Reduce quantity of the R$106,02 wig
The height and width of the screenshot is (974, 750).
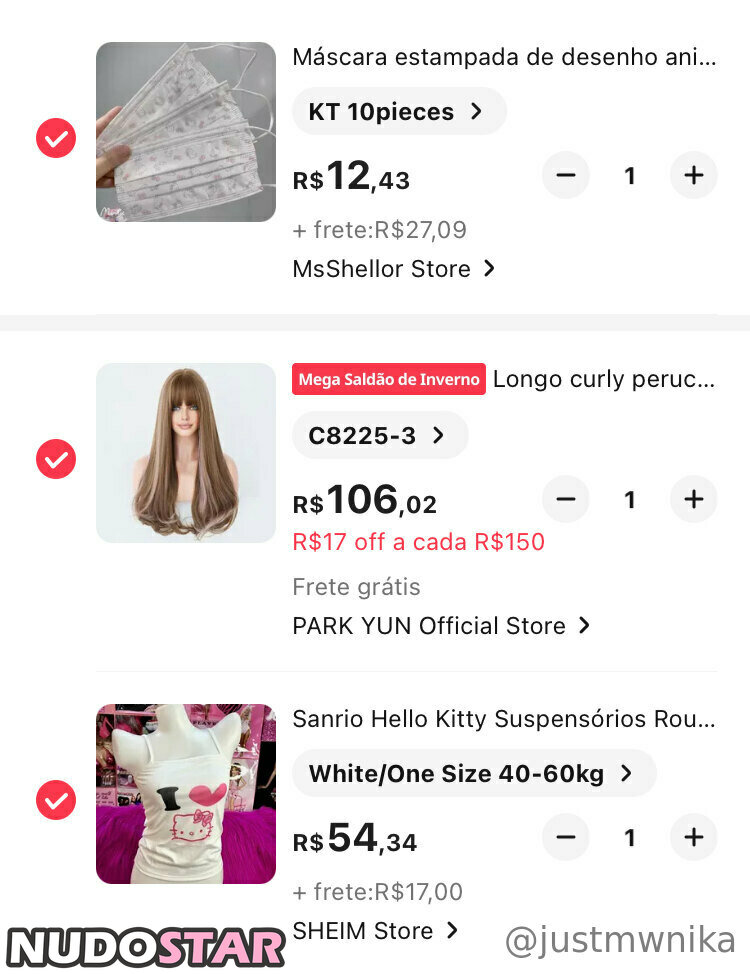pos(566,499)
